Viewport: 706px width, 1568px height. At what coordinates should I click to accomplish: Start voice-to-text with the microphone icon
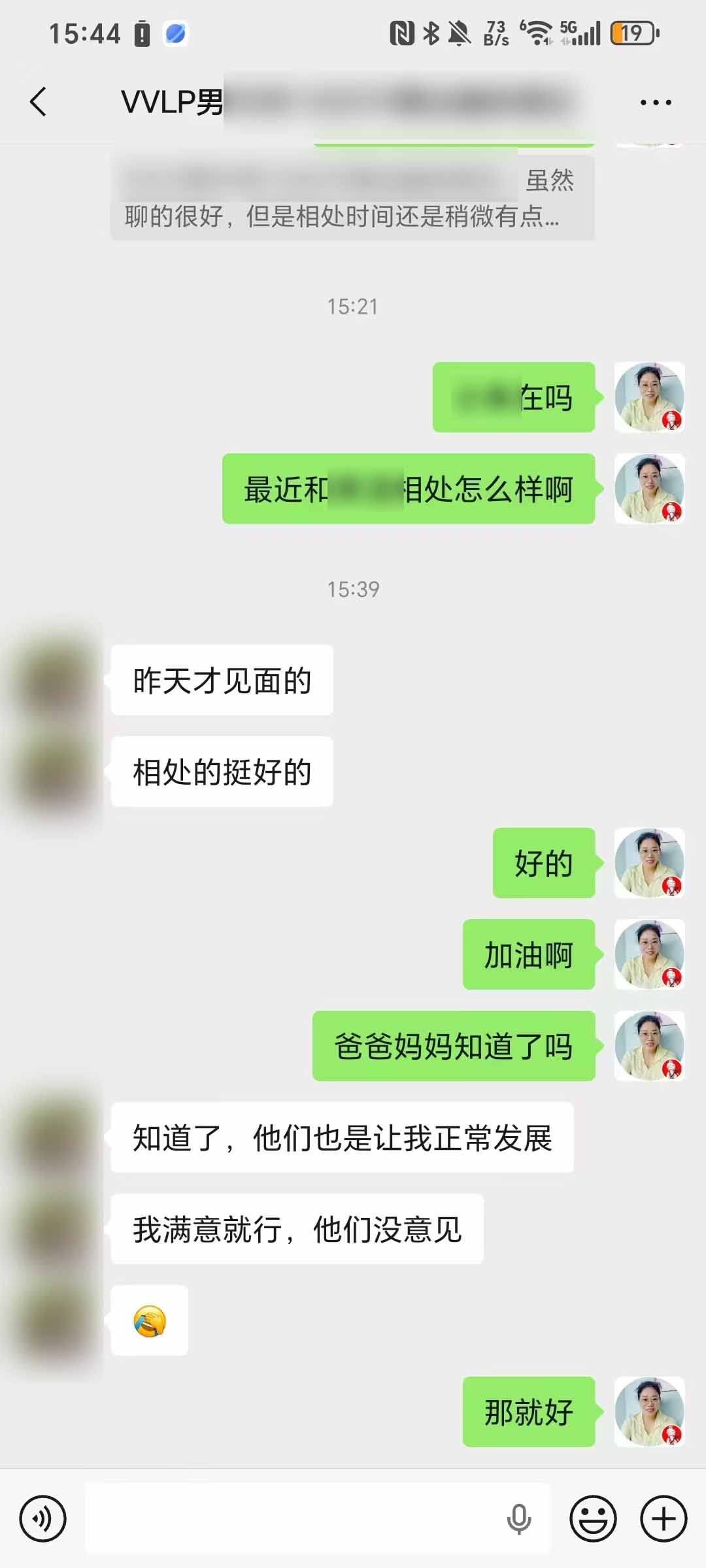(x=519, y=1518)
